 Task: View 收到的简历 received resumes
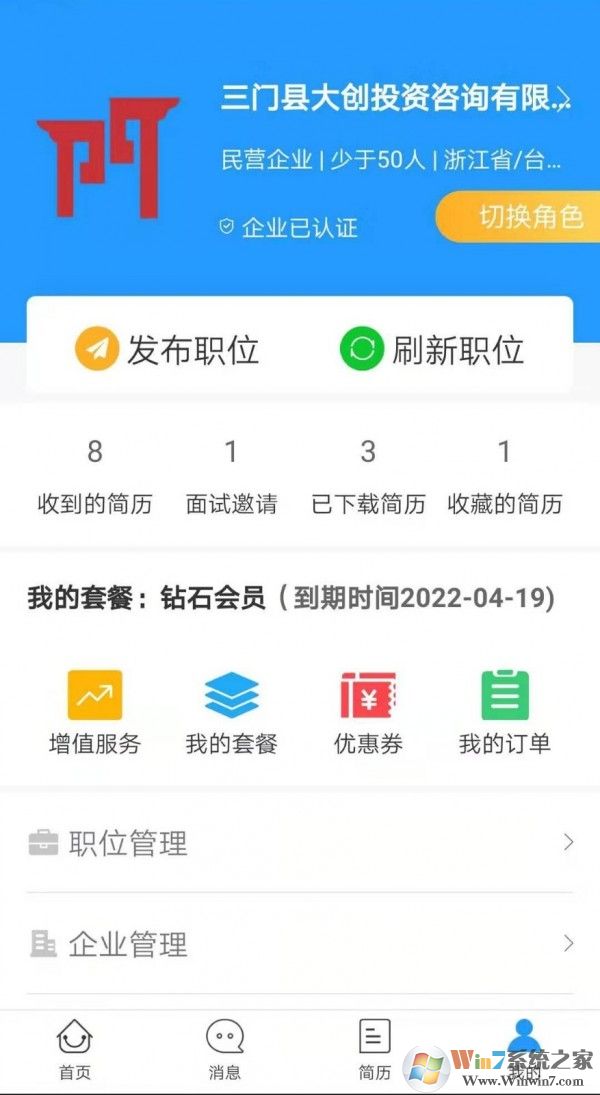95,477
